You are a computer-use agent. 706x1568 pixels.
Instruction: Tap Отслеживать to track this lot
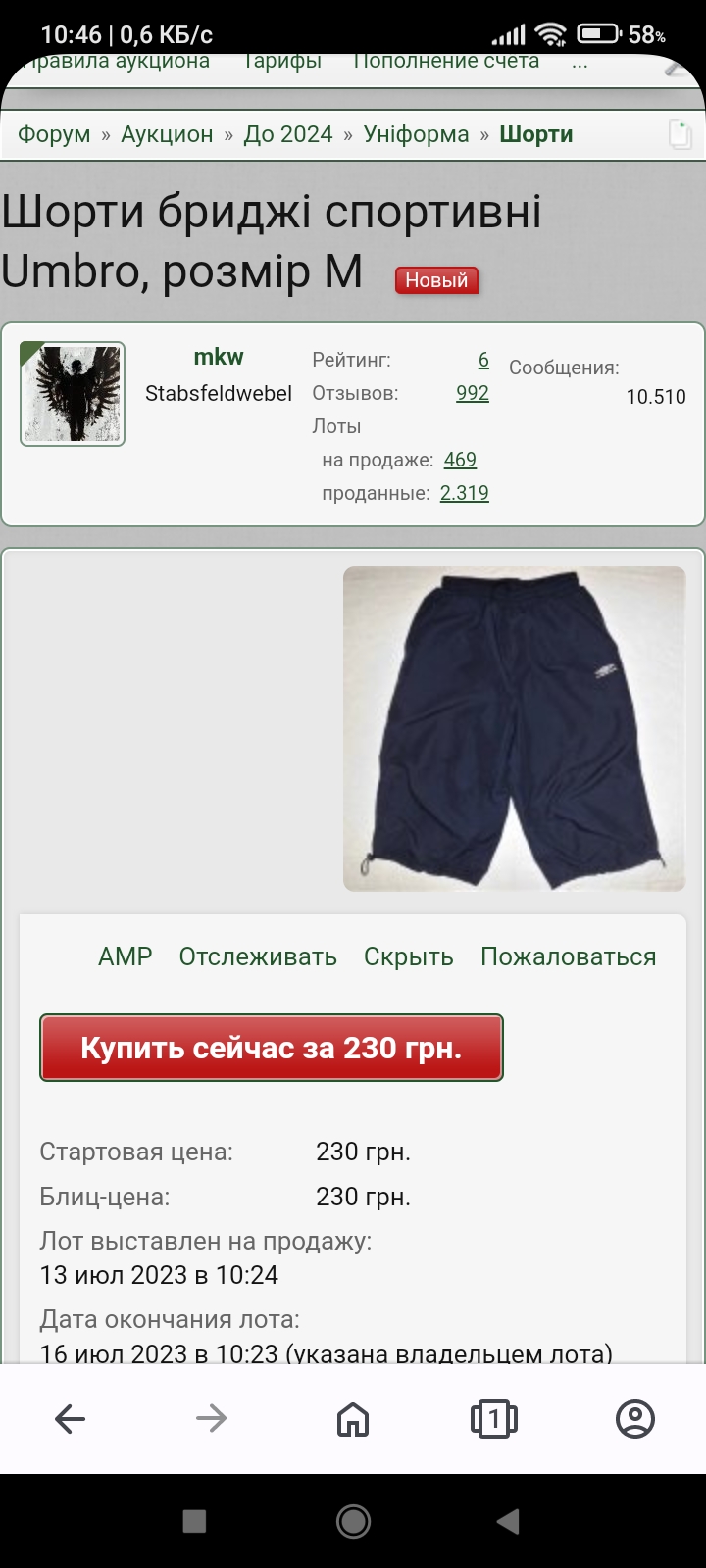point(258,956)
